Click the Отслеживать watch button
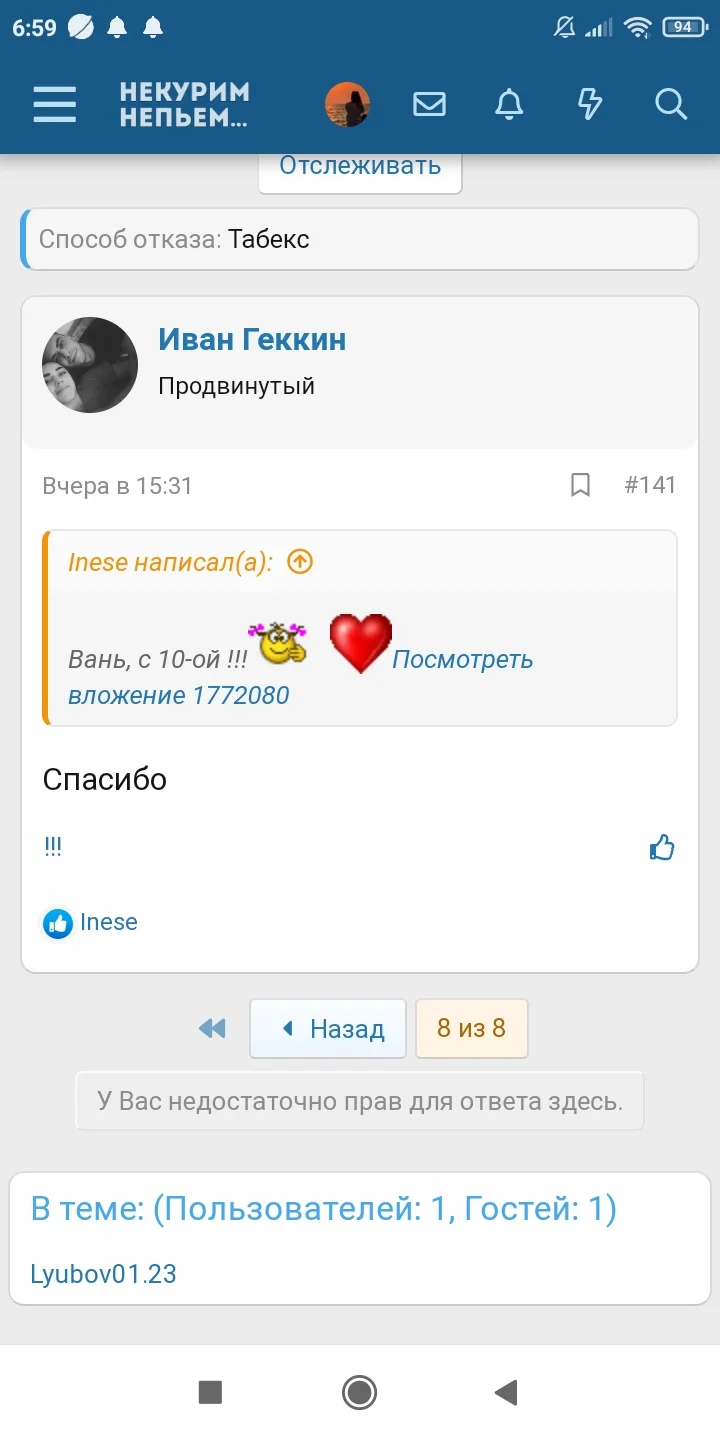This screenshot has width=720, height=1440. [x=359, y=166]
